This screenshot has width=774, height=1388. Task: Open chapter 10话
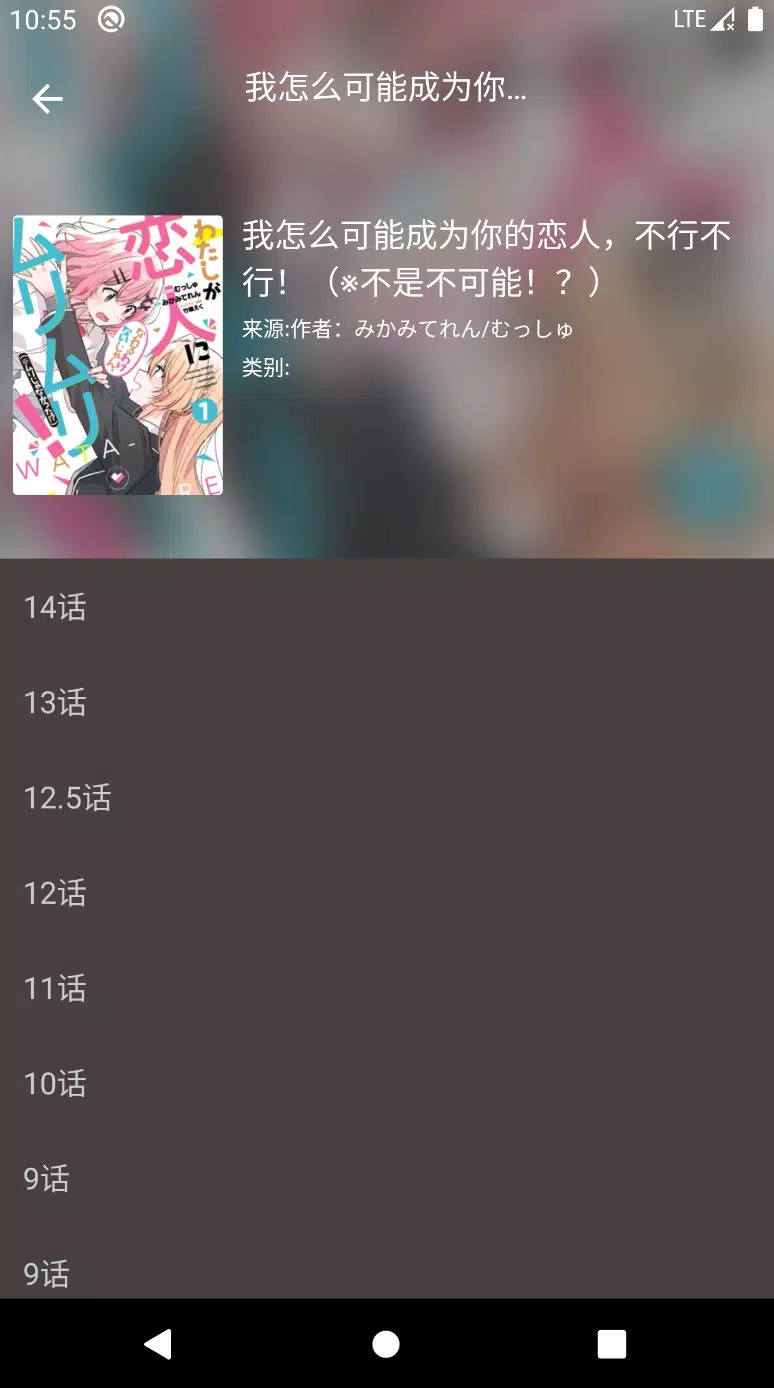tap(387, 1083)
